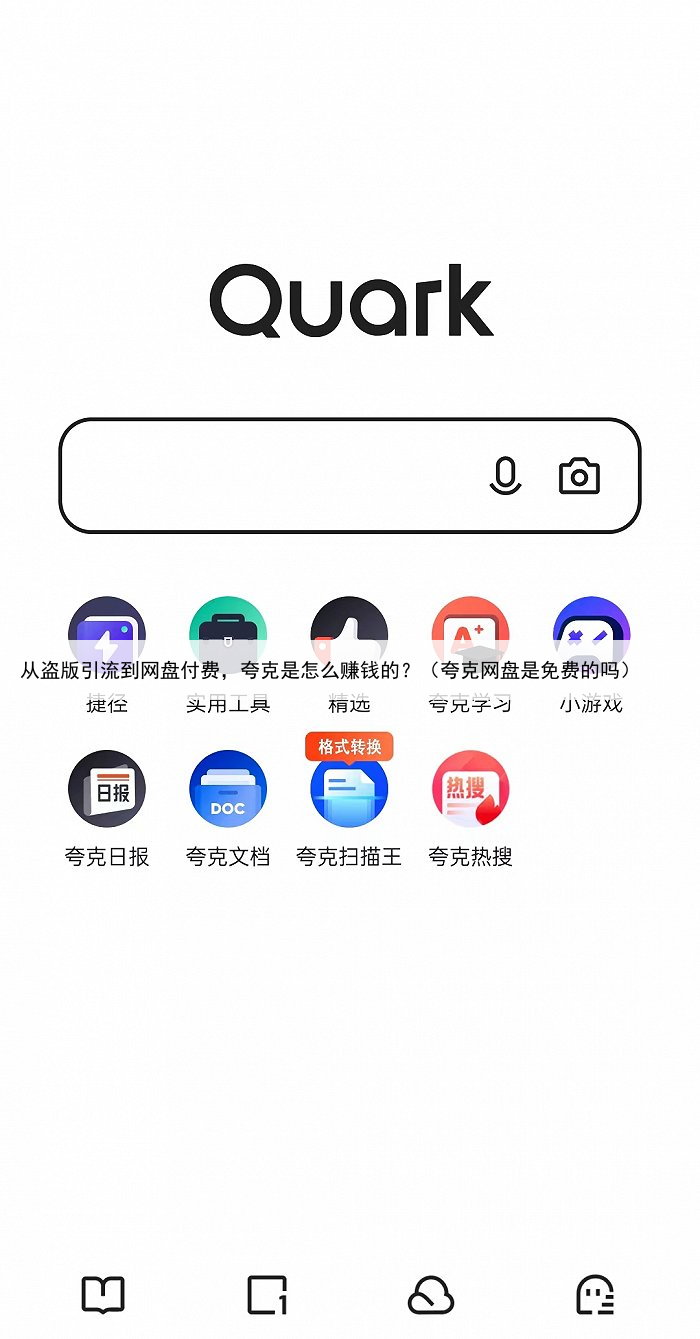Open 夸克文档 documents
This screenshot has height=1339, width=700.
[228, 790]
